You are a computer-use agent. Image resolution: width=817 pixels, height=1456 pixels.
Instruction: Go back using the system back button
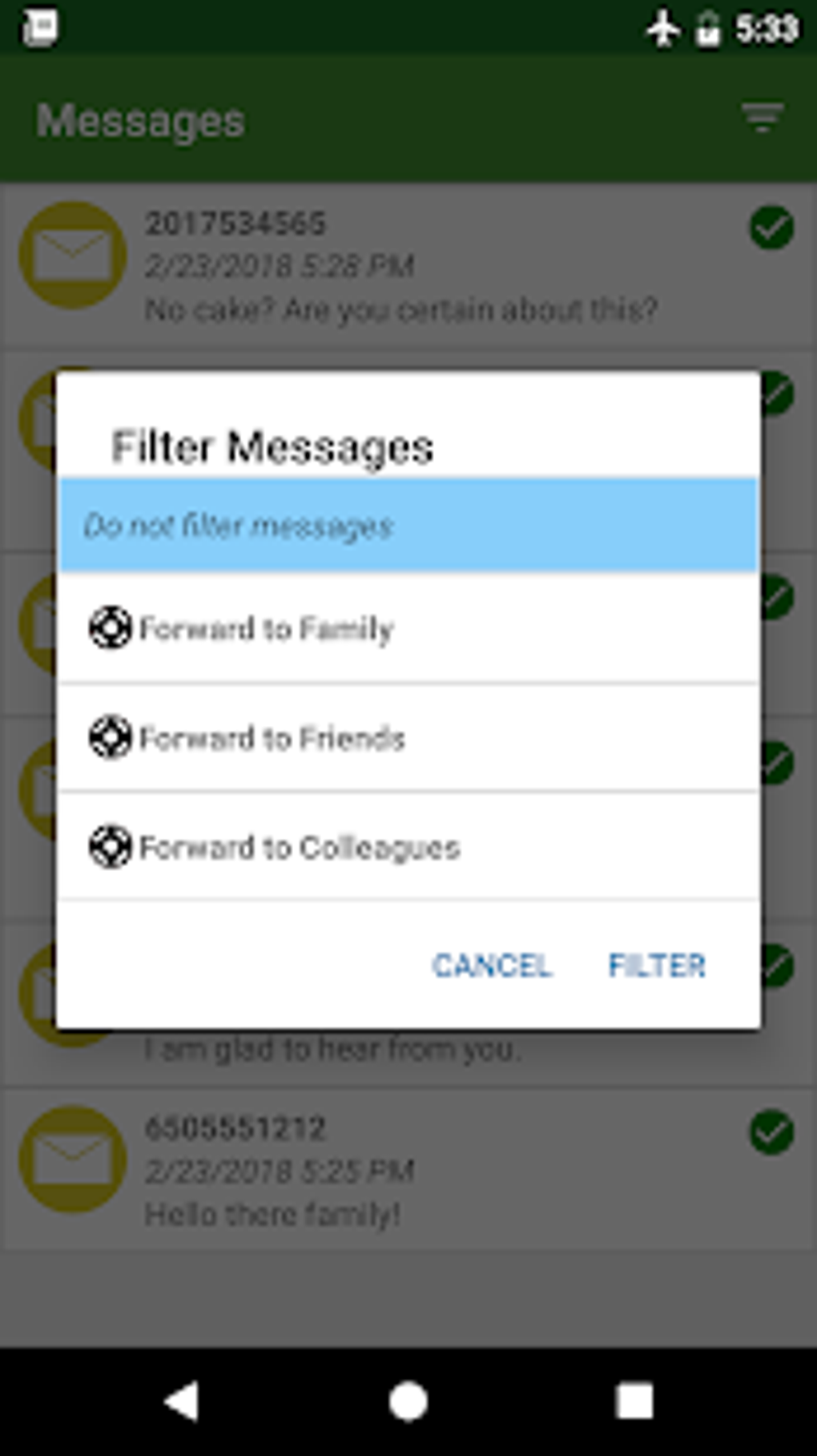pyautogui.click(x=182, y=1402)
